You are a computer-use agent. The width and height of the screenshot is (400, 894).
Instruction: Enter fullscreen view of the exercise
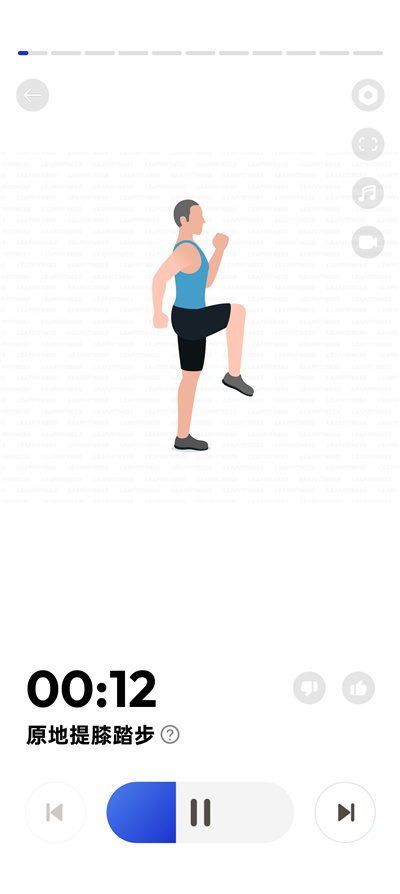point(368,144)
